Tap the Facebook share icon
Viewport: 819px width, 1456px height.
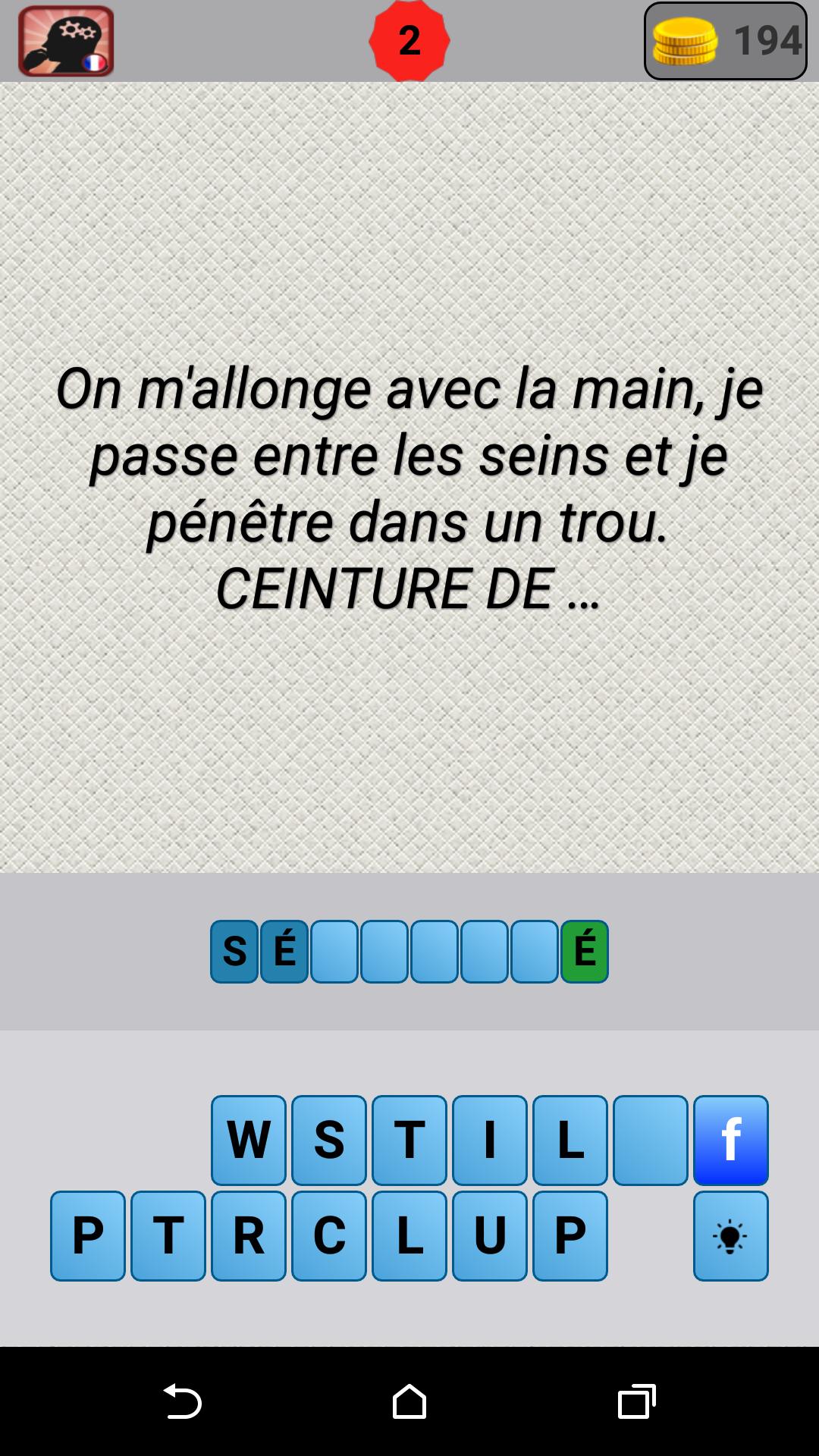[x=730, y=1138]
